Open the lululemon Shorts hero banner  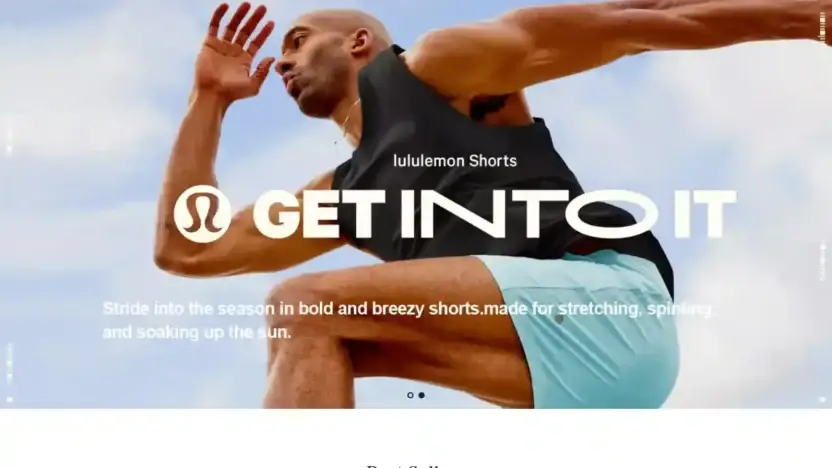pyautogui.click(x=455, y=214)
